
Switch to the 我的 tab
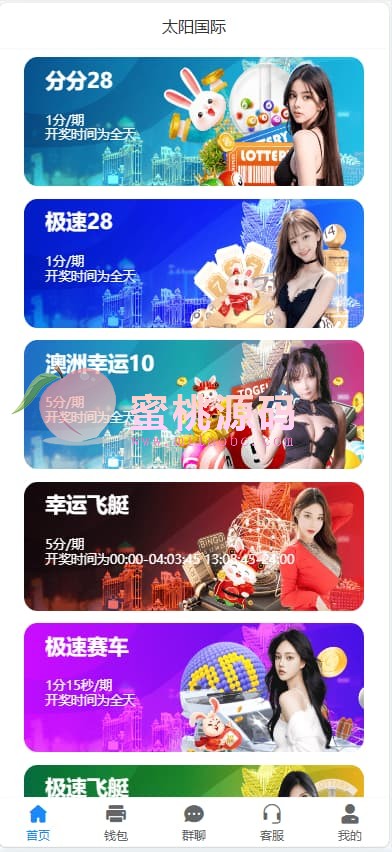[350, 823]
